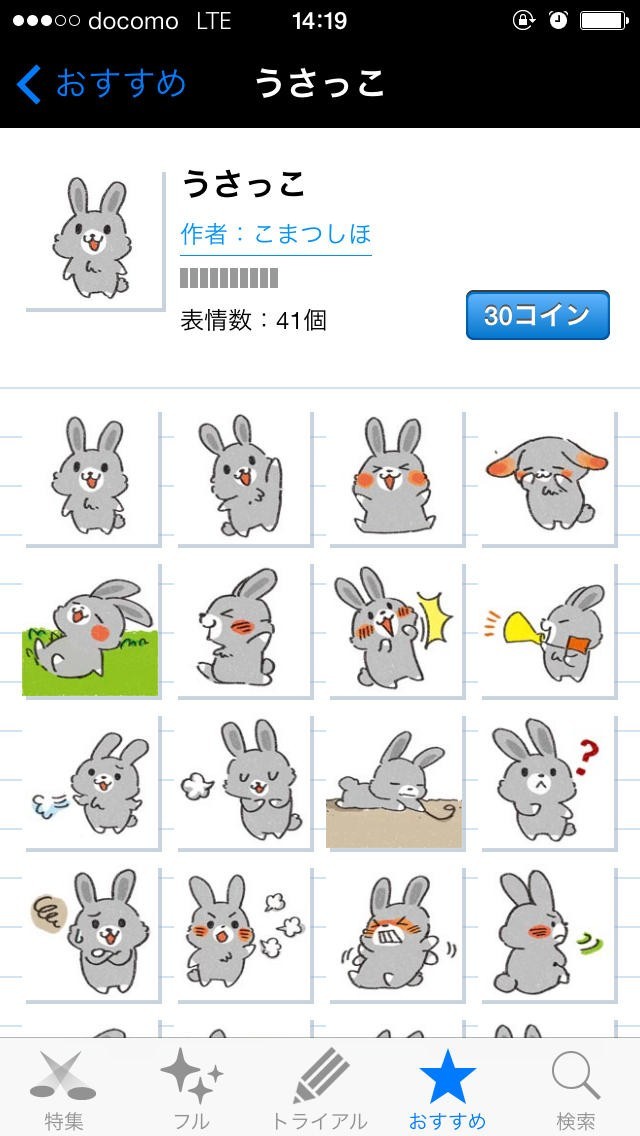Preview rabbit with droopy orange ears sticker

547,478
